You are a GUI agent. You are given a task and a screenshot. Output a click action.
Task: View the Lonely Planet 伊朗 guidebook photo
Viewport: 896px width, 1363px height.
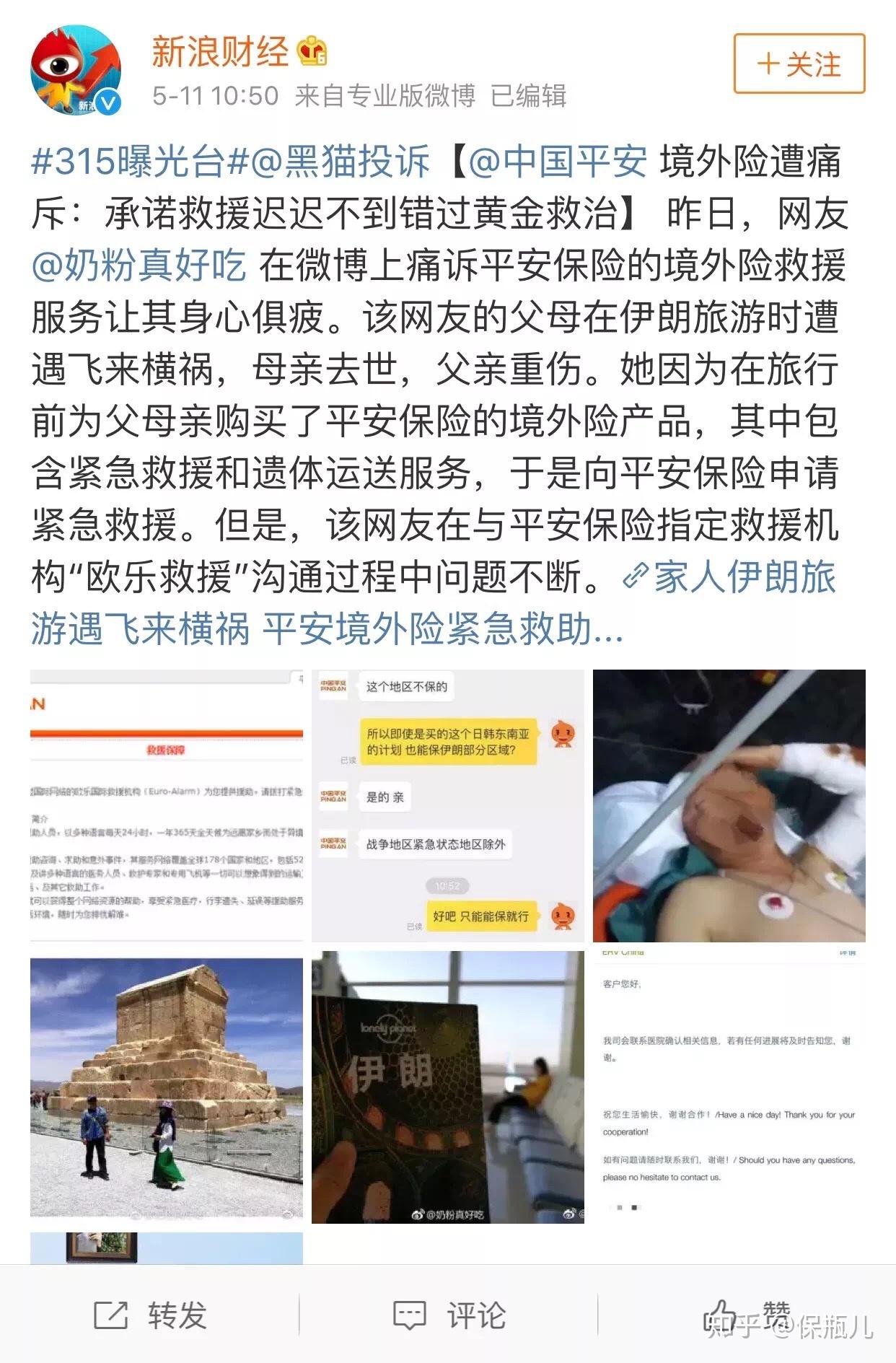click(x=447, y=1087)
